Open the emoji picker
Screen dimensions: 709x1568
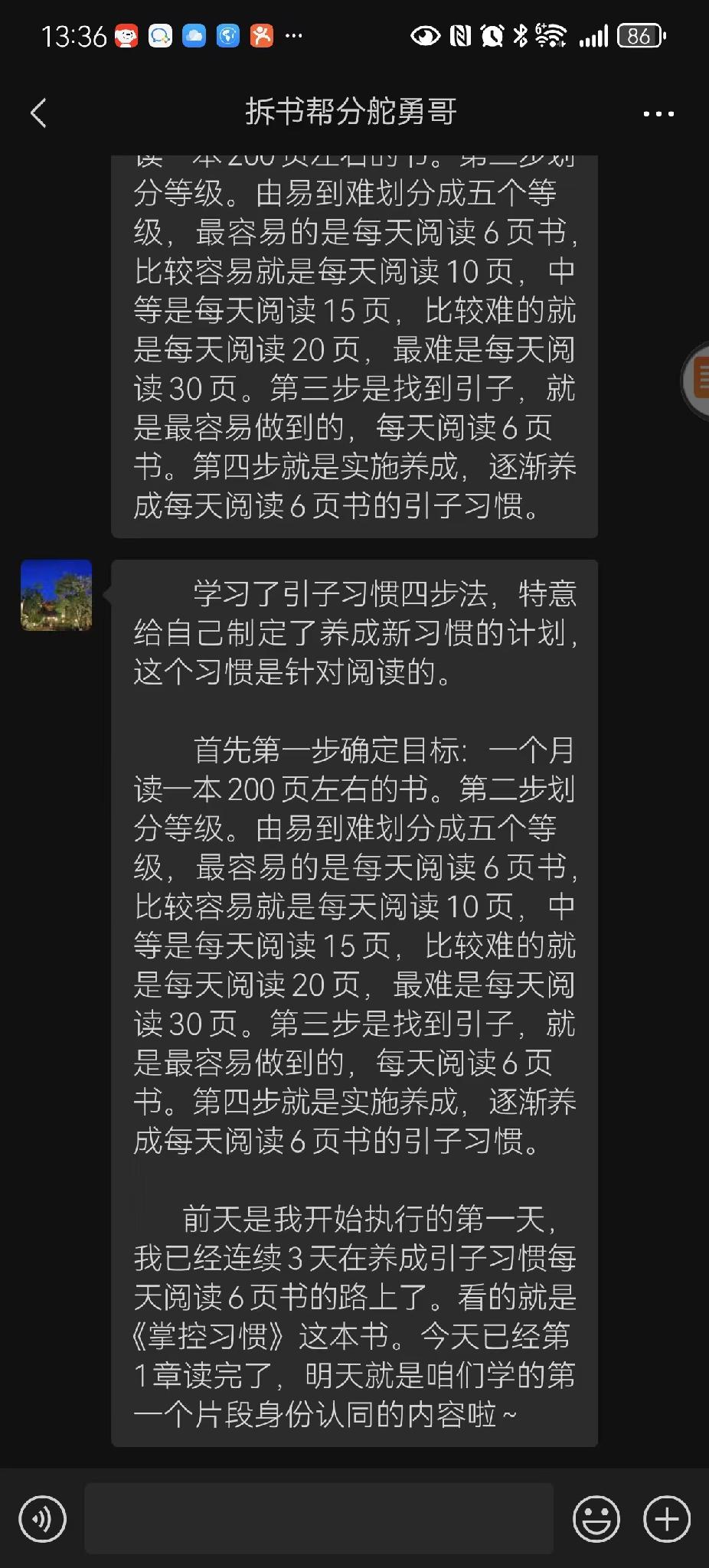click(596, 1519)
